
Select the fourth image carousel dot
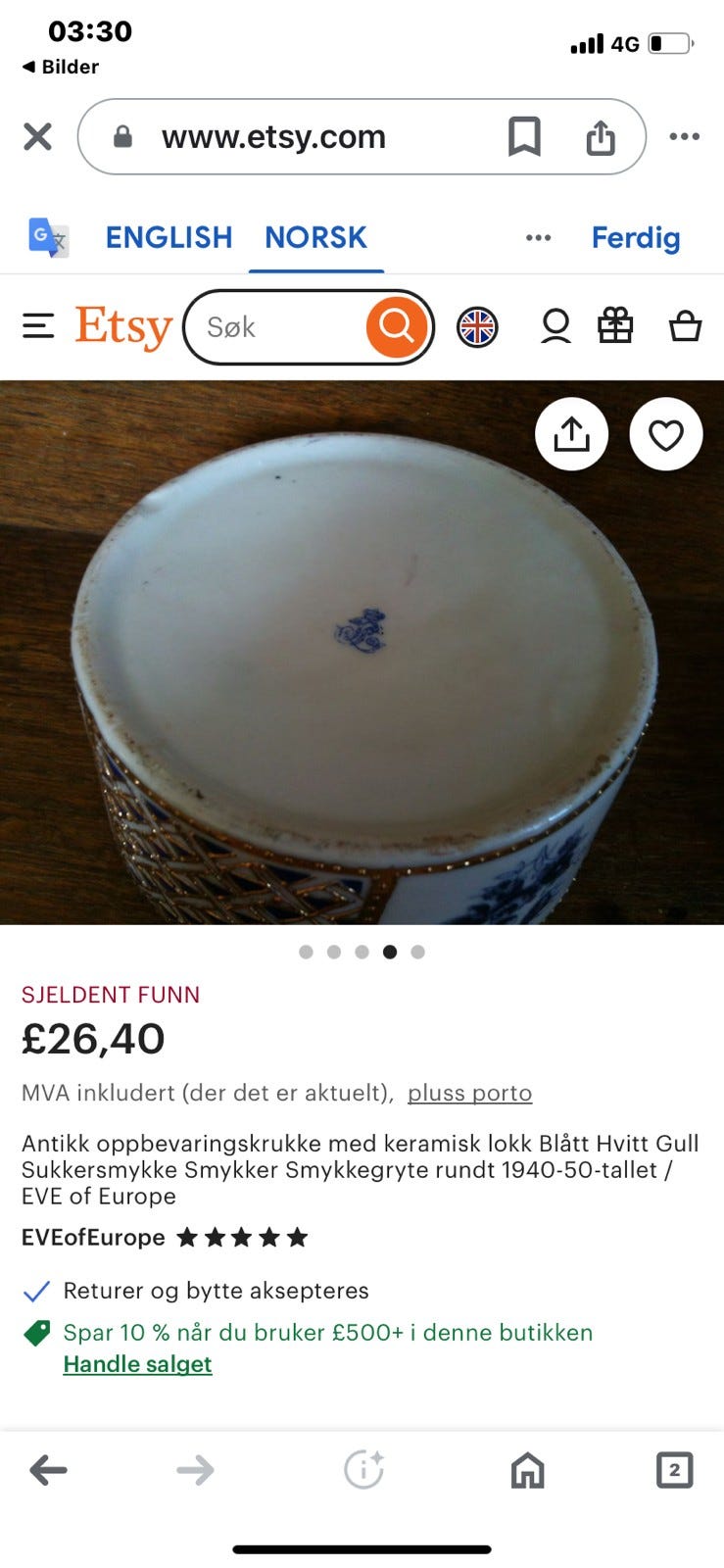point(390,952)
